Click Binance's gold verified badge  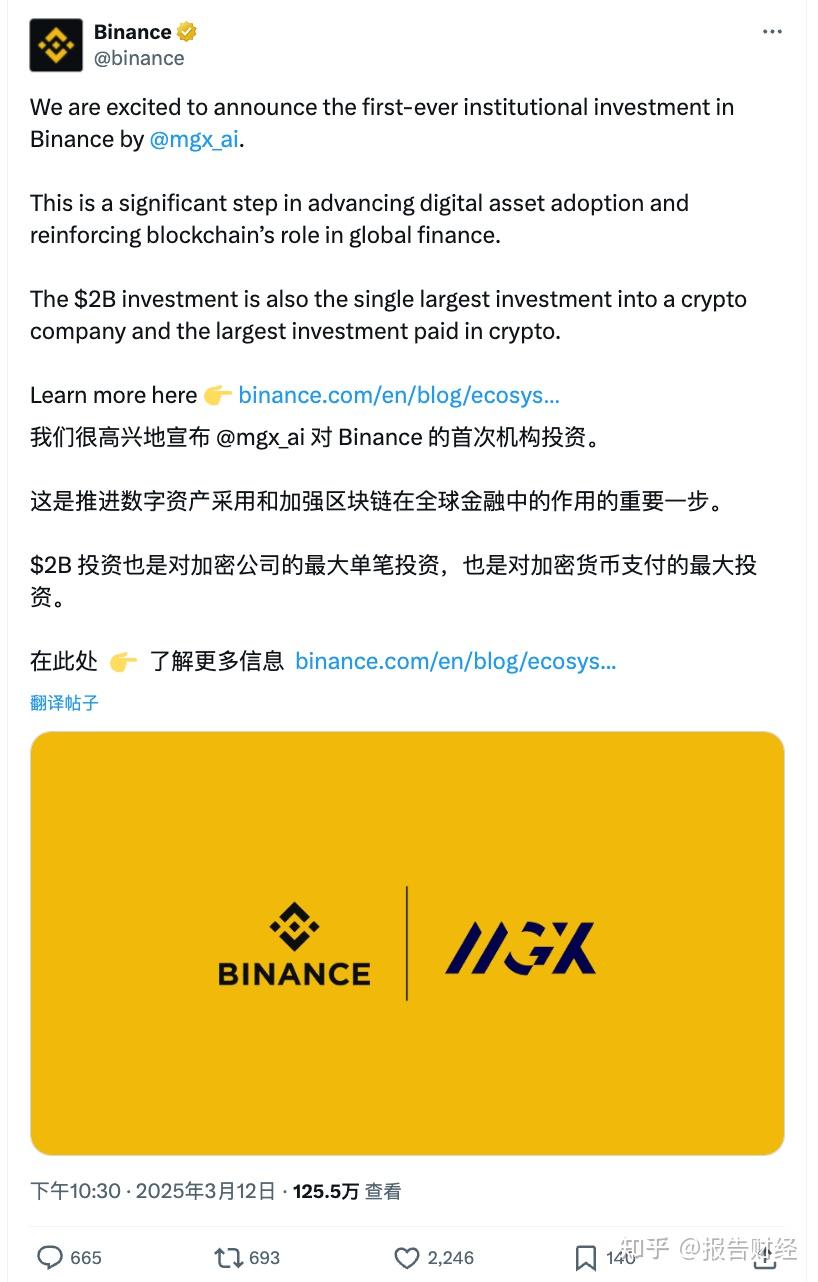(186, 31)
